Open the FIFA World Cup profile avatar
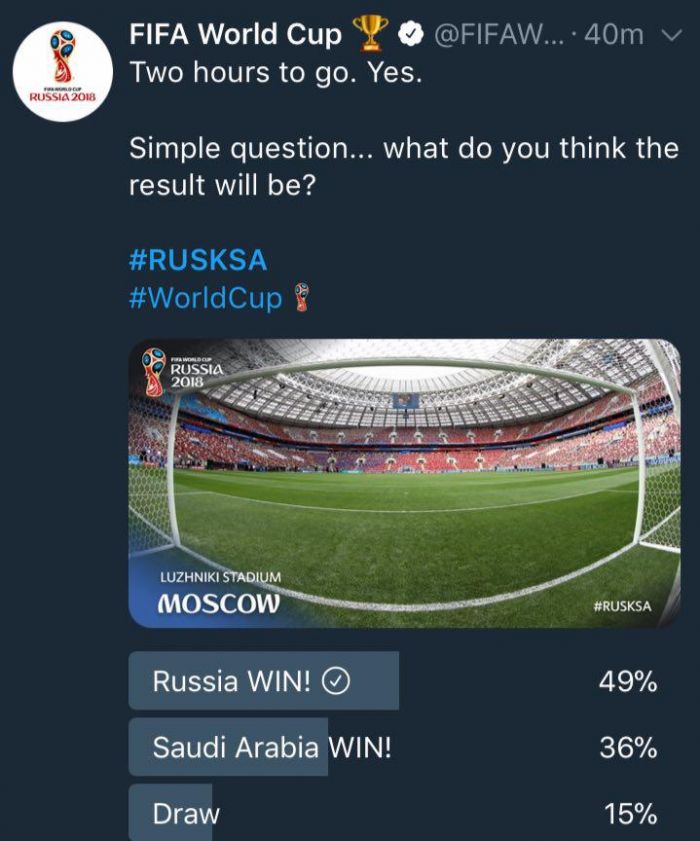This screenshot has width=700, height=841. click(63, 72)
